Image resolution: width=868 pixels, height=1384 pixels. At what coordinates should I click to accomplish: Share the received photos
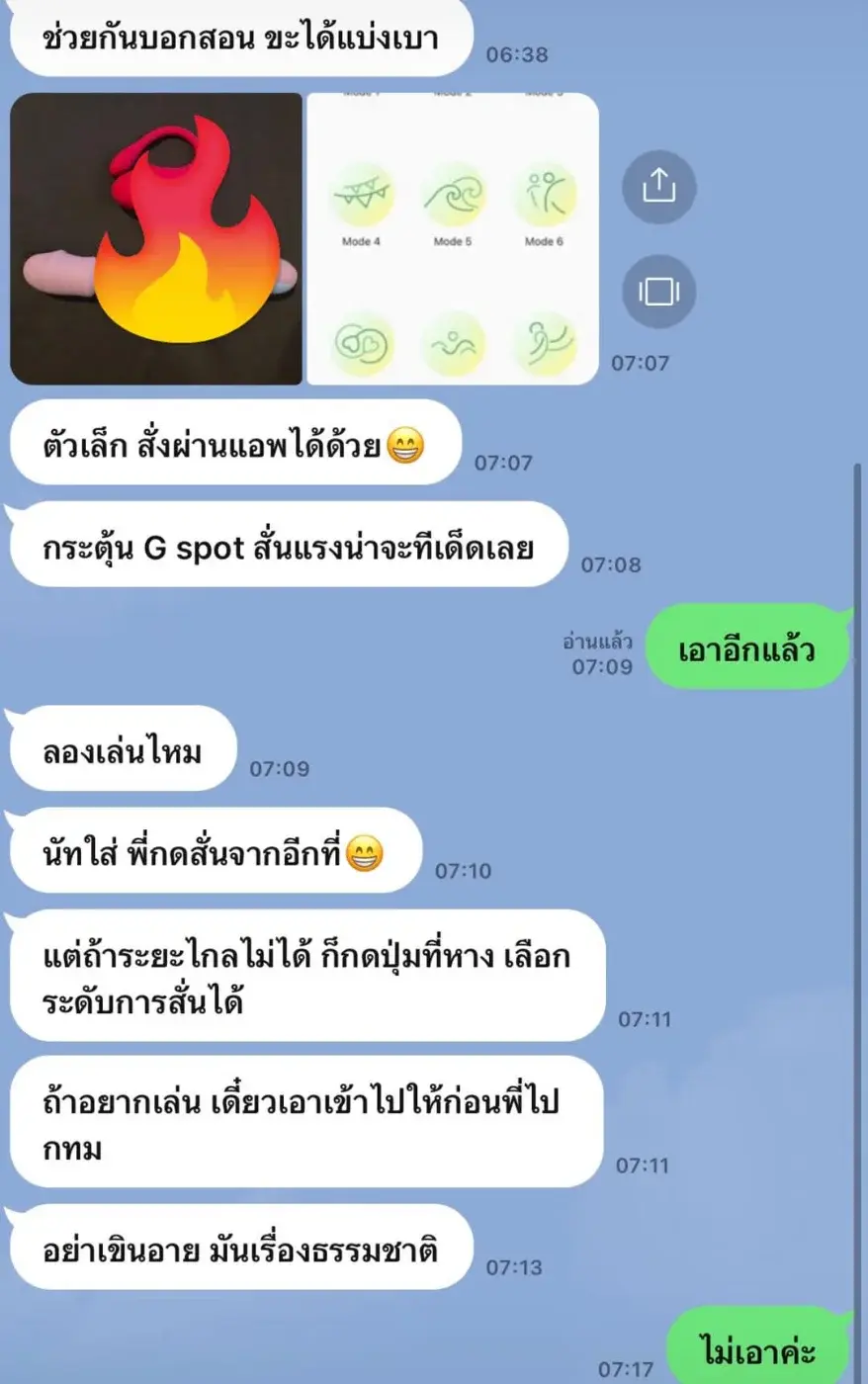(658, 186)
